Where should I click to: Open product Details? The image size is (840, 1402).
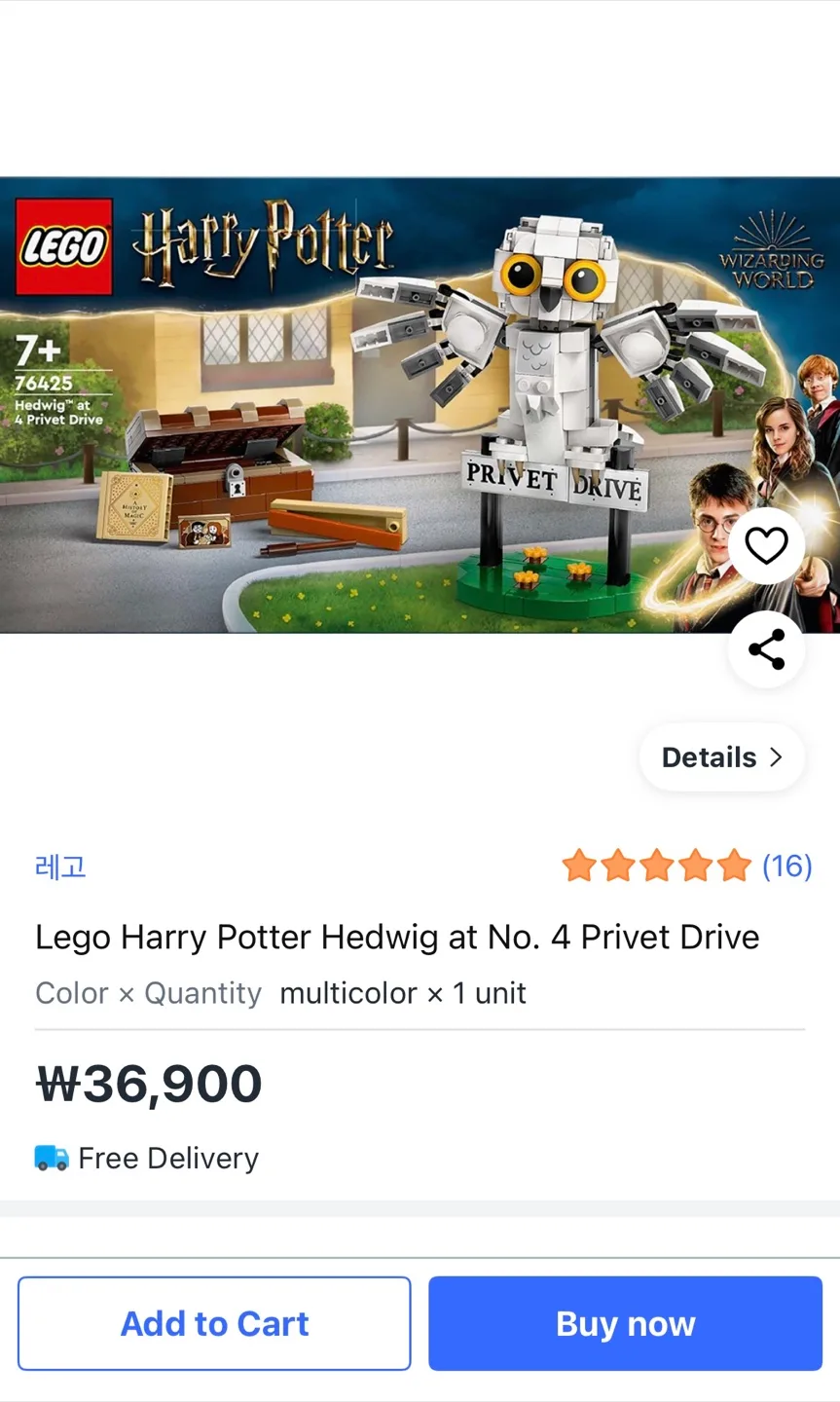coord(721,757)
